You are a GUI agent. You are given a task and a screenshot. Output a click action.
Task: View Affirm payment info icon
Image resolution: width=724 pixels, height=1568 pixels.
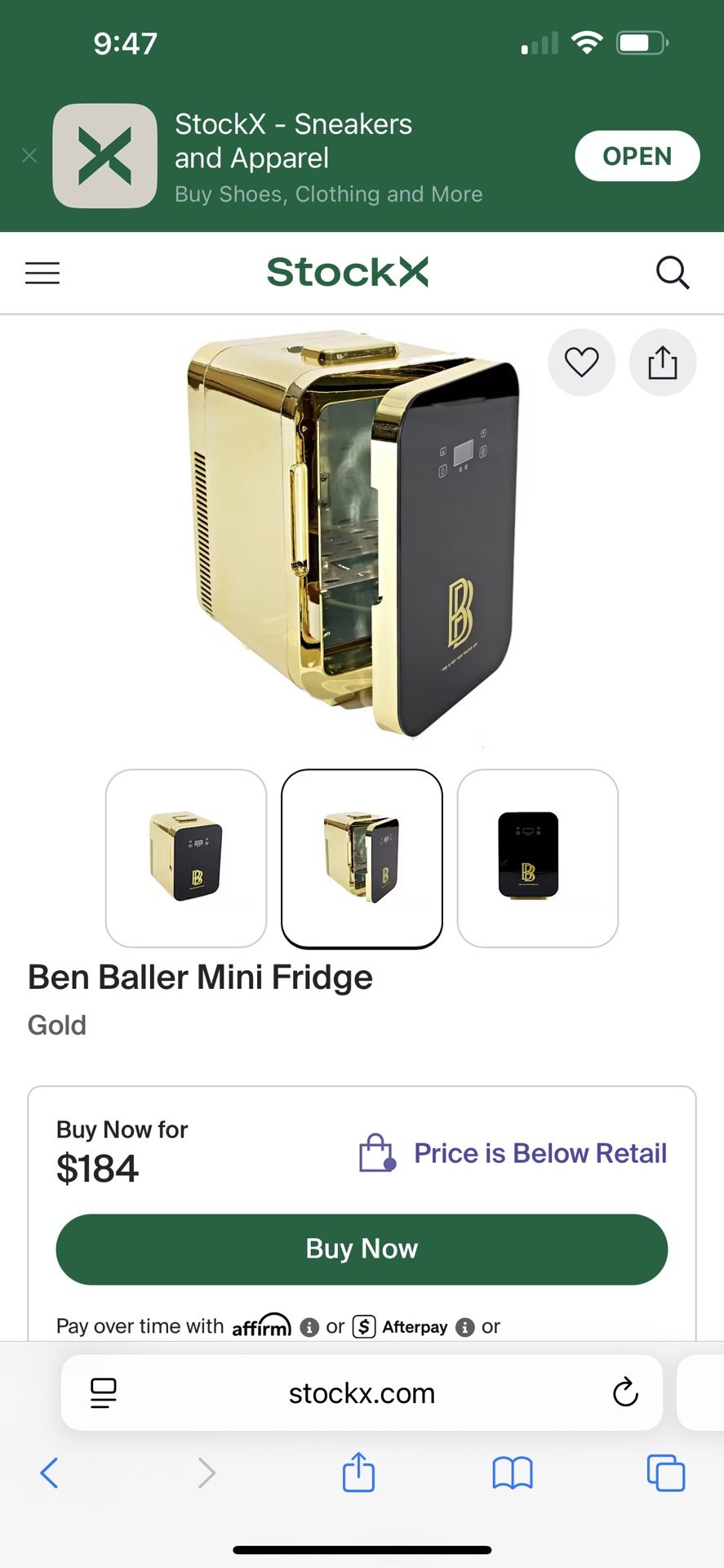tap(309, 1327)
